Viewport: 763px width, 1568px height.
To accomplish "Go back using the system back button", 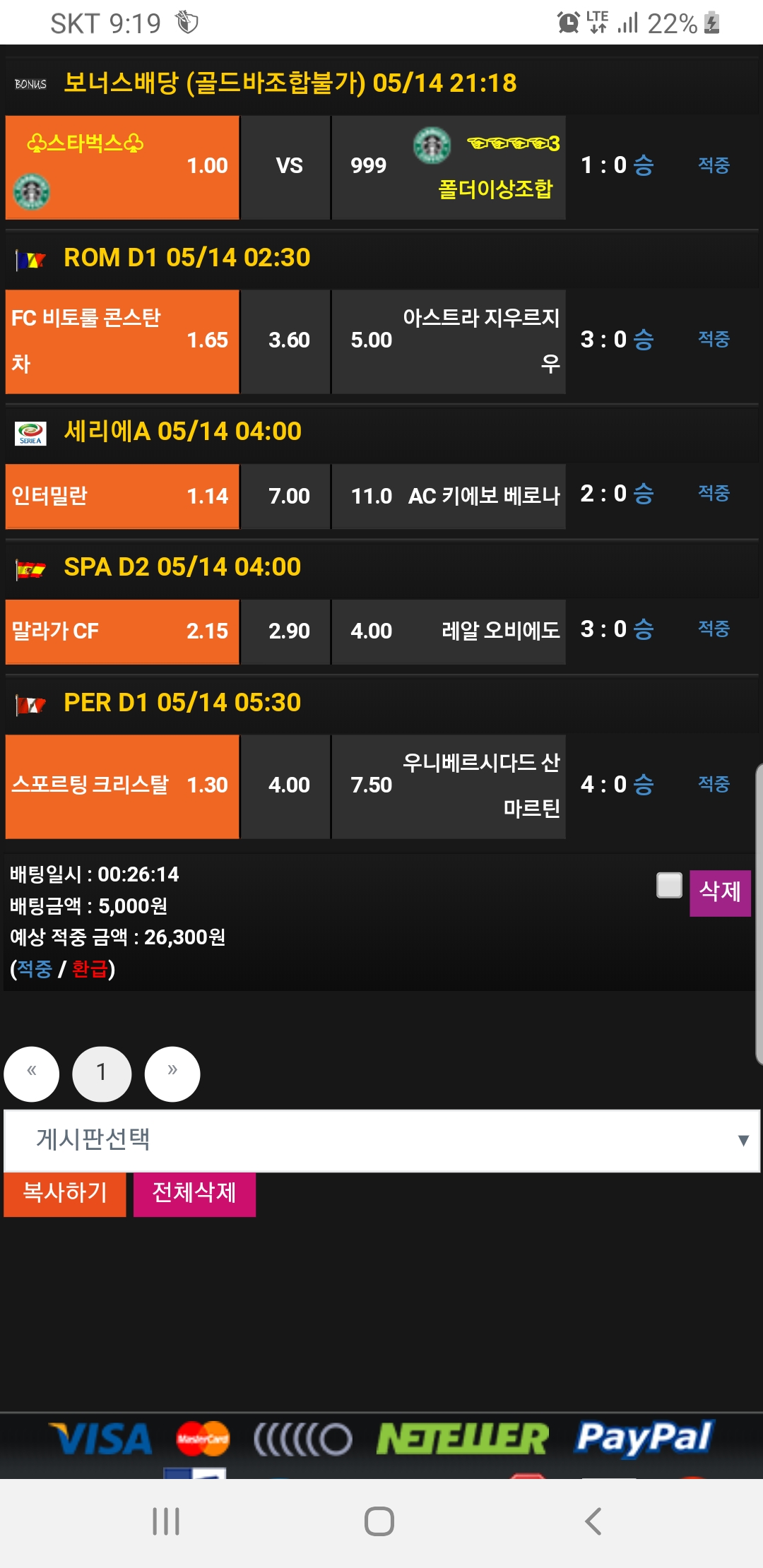I will tap(593, 1521).
